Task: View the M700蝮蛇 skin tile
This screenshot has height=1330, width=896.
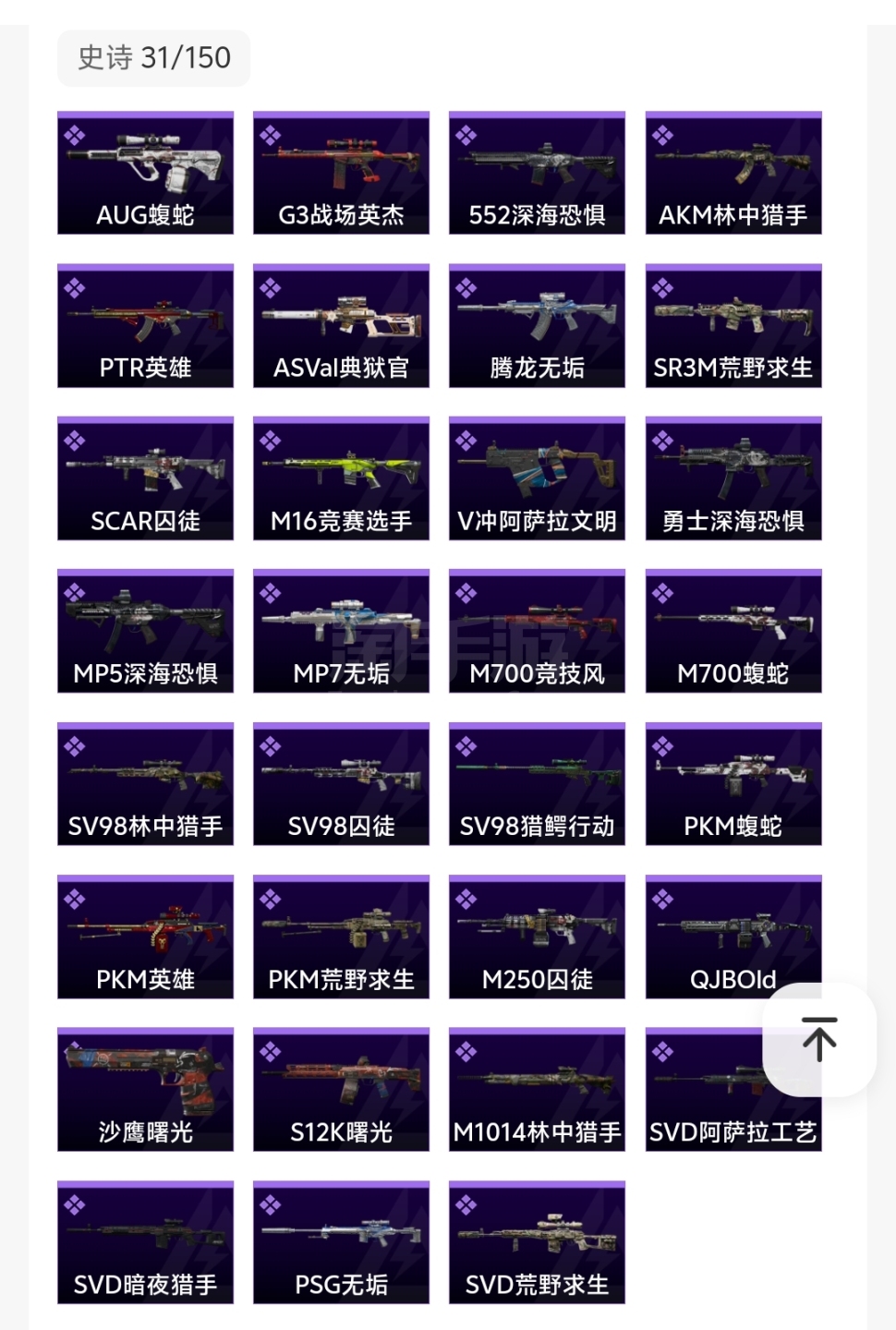Action: (x=733, y=631)
